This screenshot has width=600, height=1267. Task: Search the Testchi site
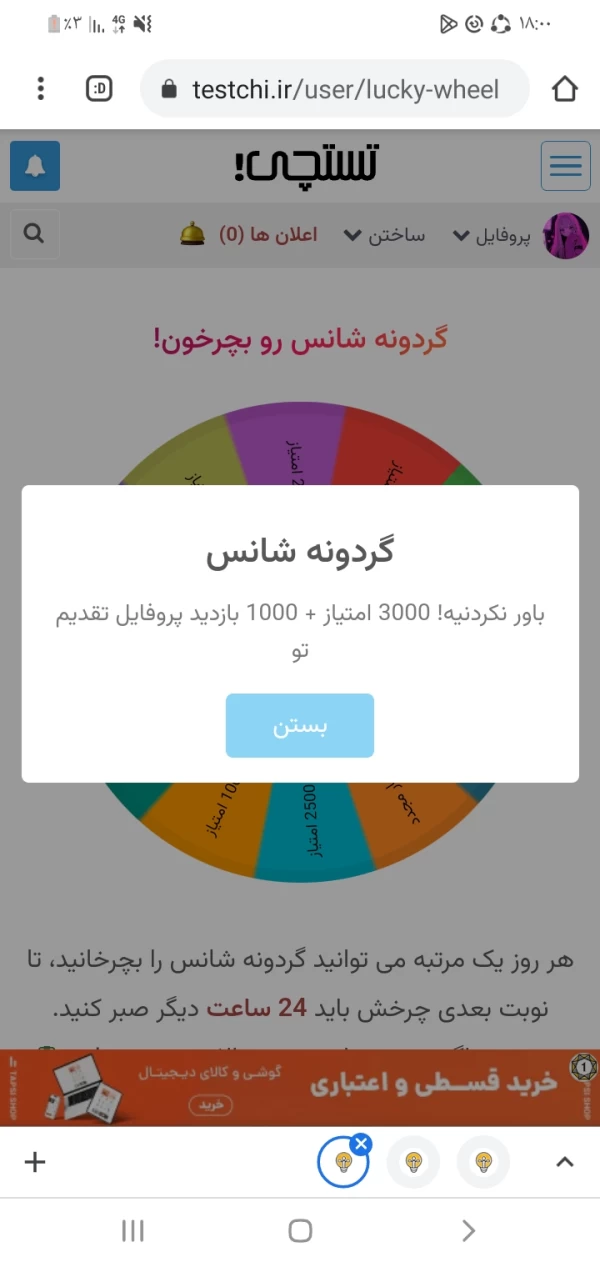pos(34,235)
